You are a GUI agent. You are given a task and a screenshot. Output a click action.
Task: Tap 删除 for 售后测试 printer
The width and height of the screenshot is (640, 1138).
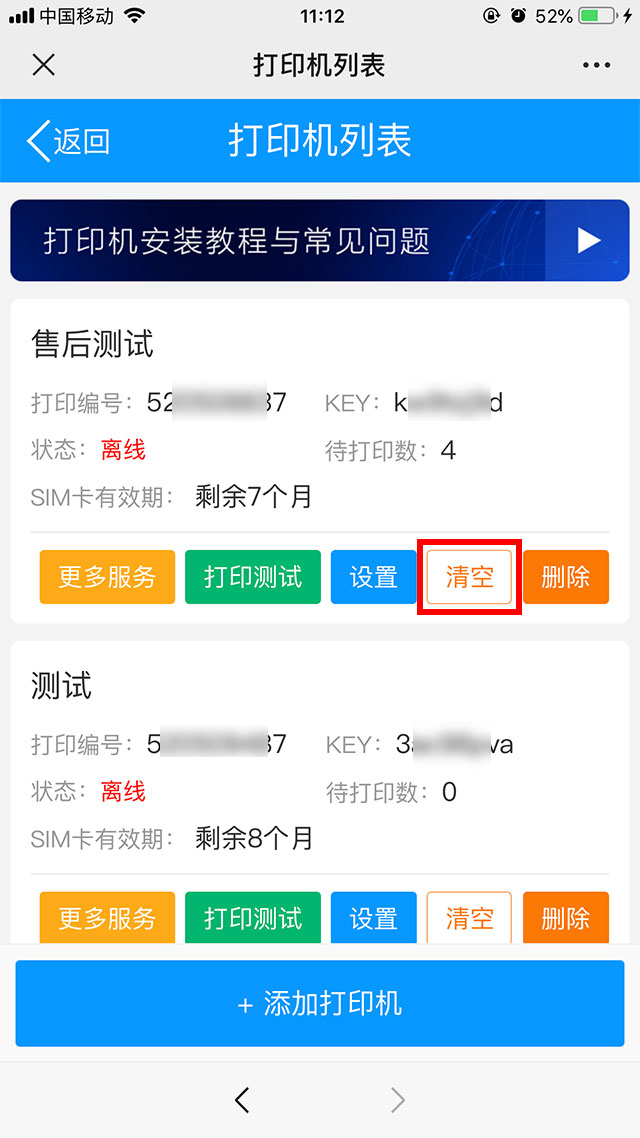tap(566, 577)
